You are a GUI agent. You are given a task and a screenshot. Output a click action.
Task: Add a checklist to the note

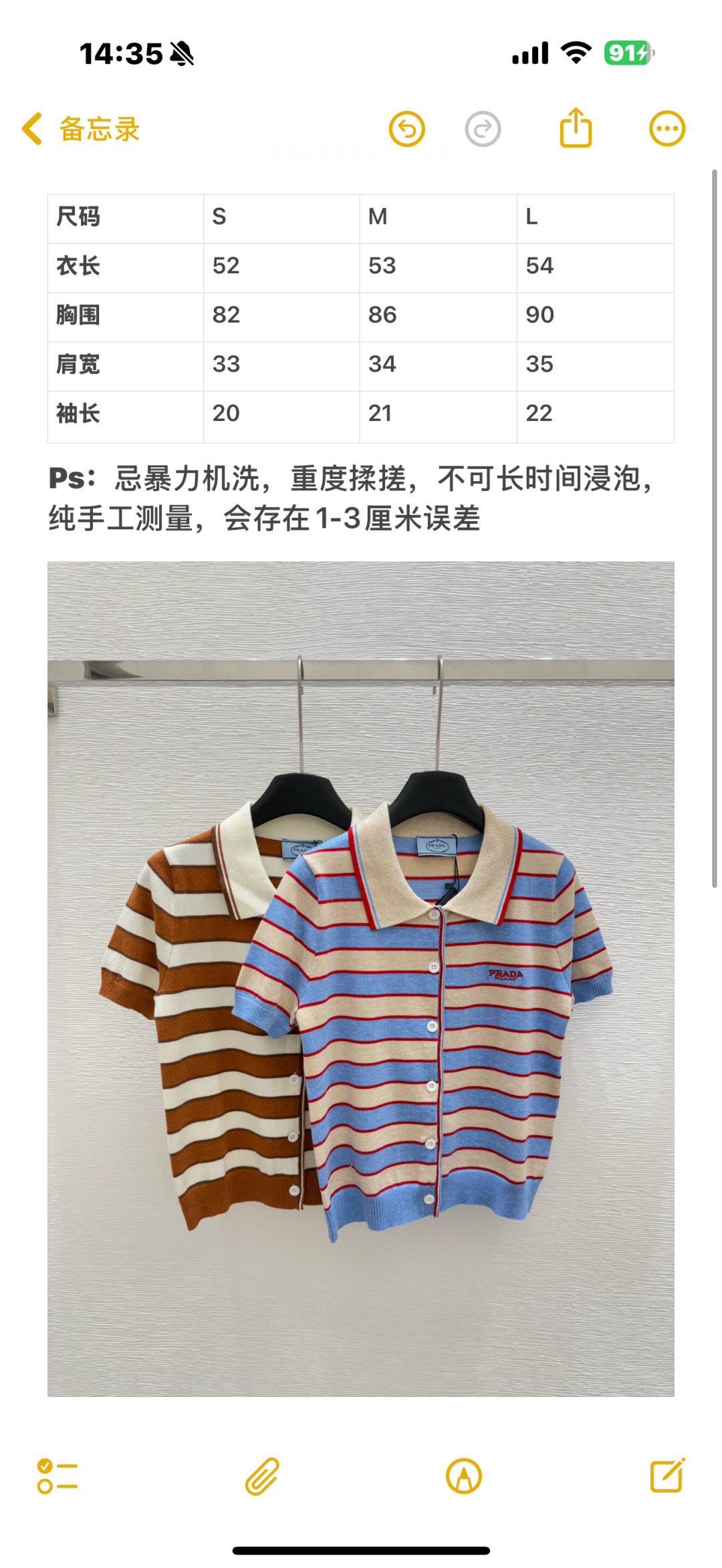[x=57, y=1476]
